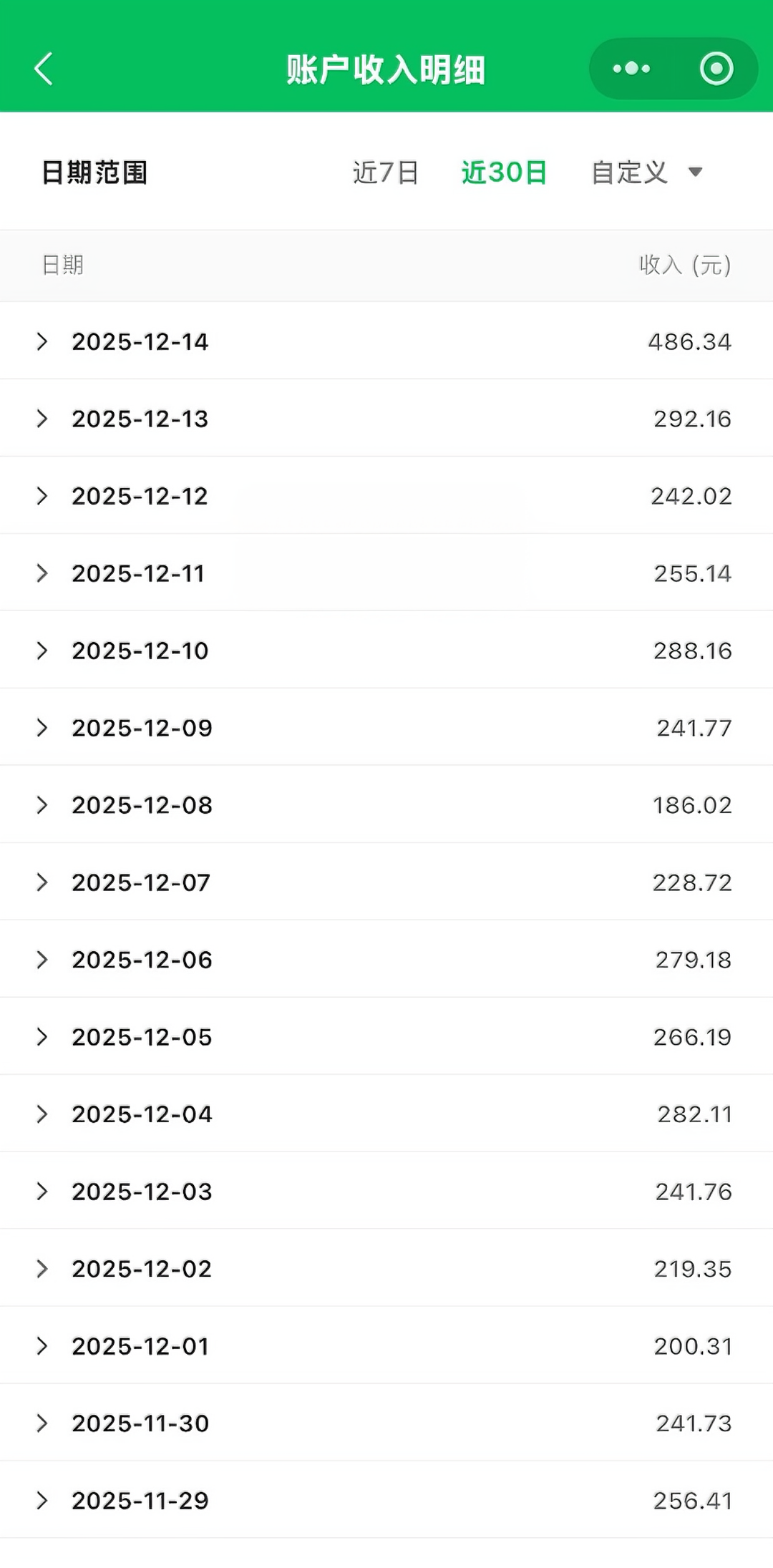Select the 近7日 date range filter
Screen dimensions: 773x1568
(385, 172)
